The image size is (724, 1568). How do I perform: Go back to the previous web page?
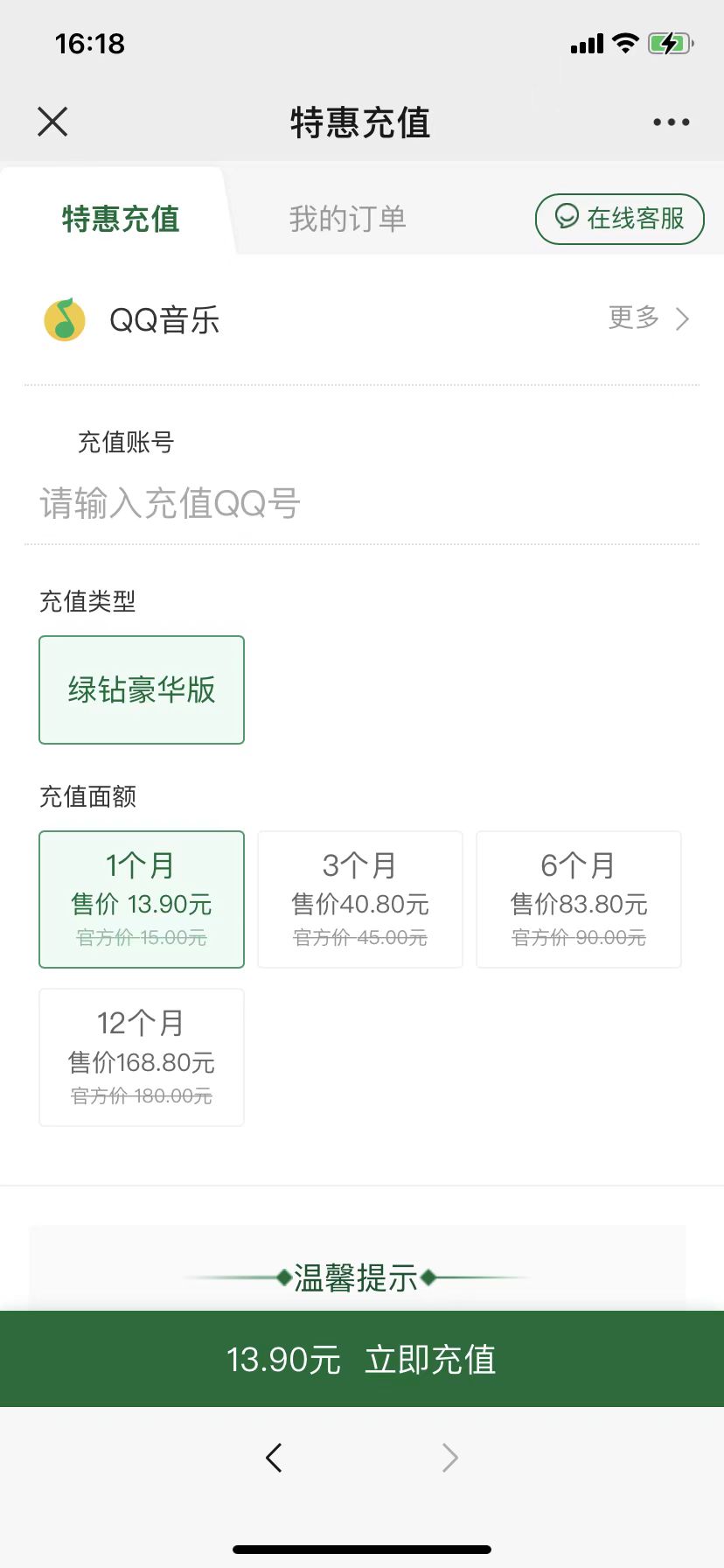click(x=274, y=1458)
